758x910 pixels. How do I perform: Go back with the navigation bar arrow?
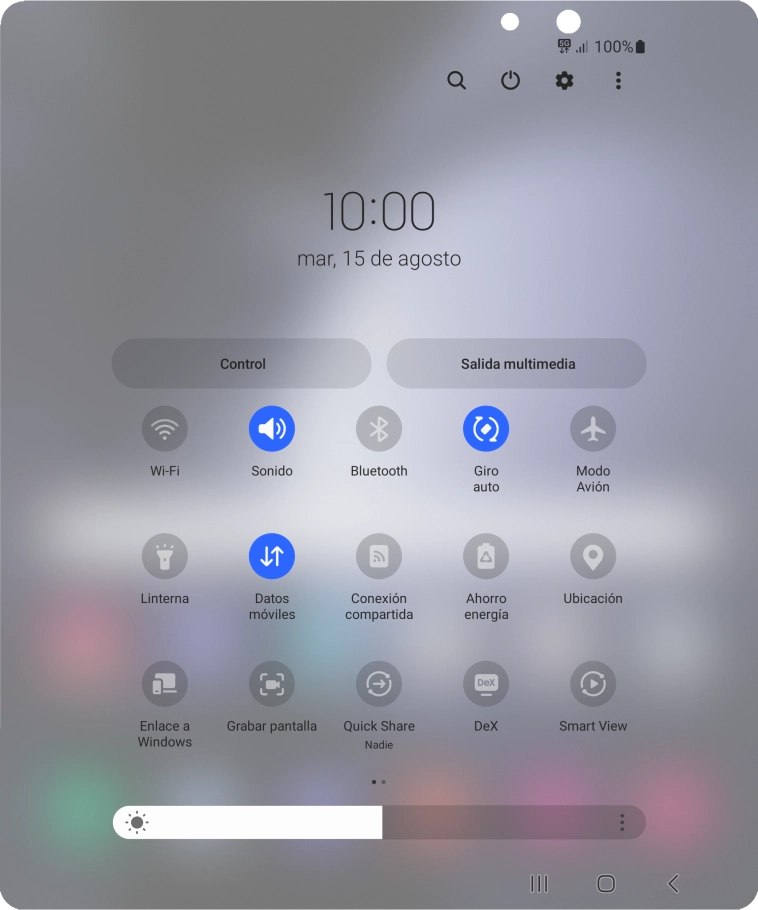tap(673, 883)
